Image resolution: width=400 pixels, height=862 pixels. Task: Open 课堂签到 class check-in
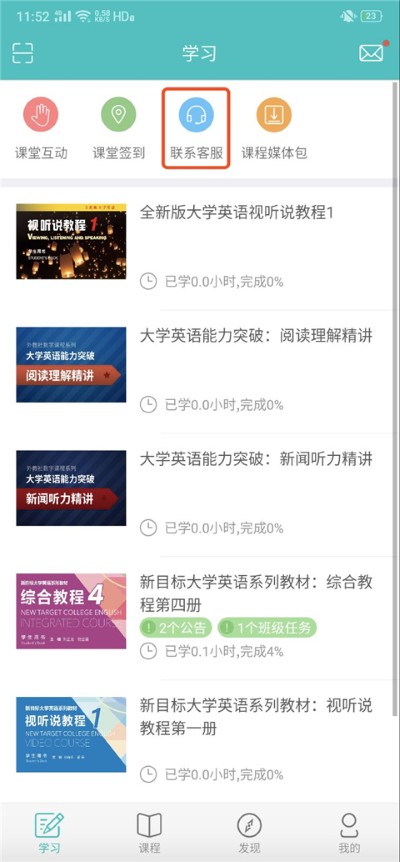coord(119,129)
